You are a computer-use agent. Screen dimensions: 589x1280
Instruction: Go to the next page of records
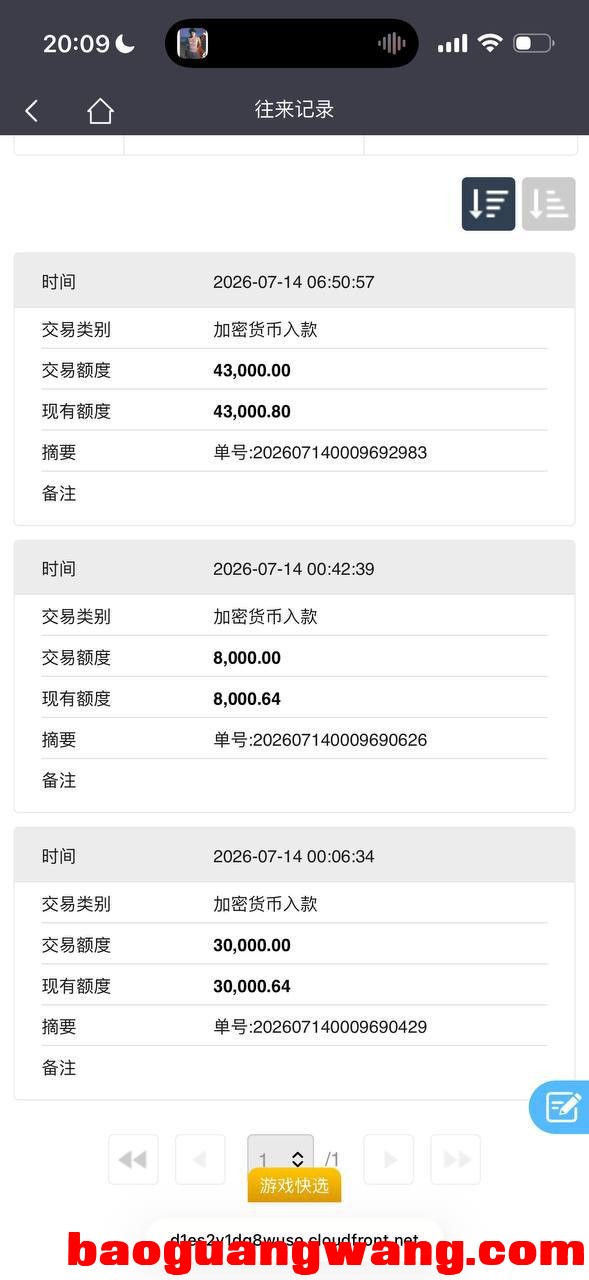pos(389,1159)
